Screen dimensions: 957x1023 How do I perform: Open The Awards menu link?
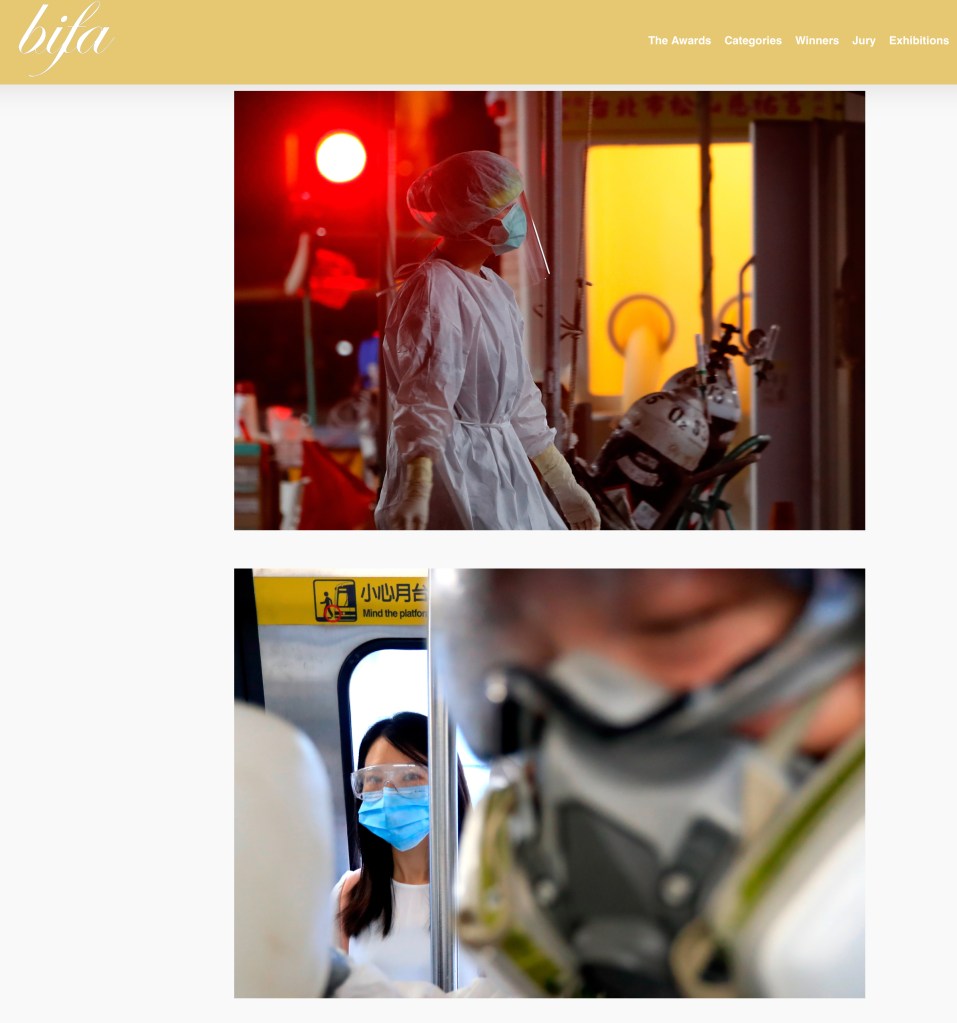click(679, 41)
